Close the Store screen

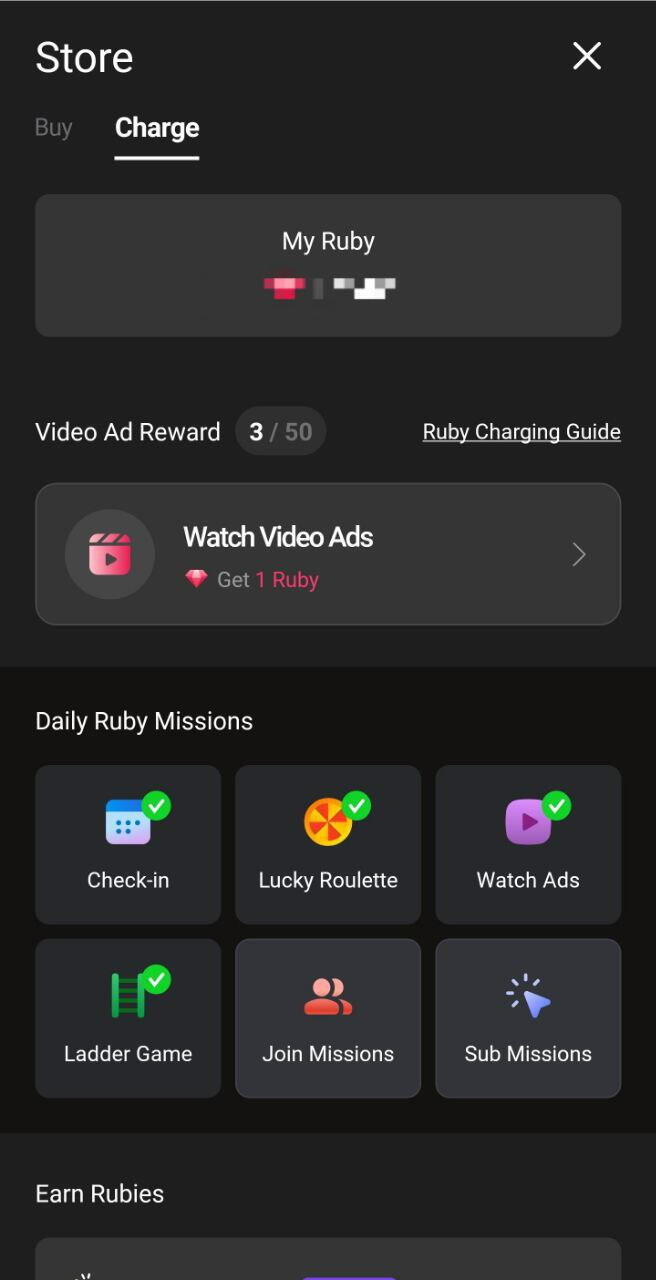pos(587,56)
